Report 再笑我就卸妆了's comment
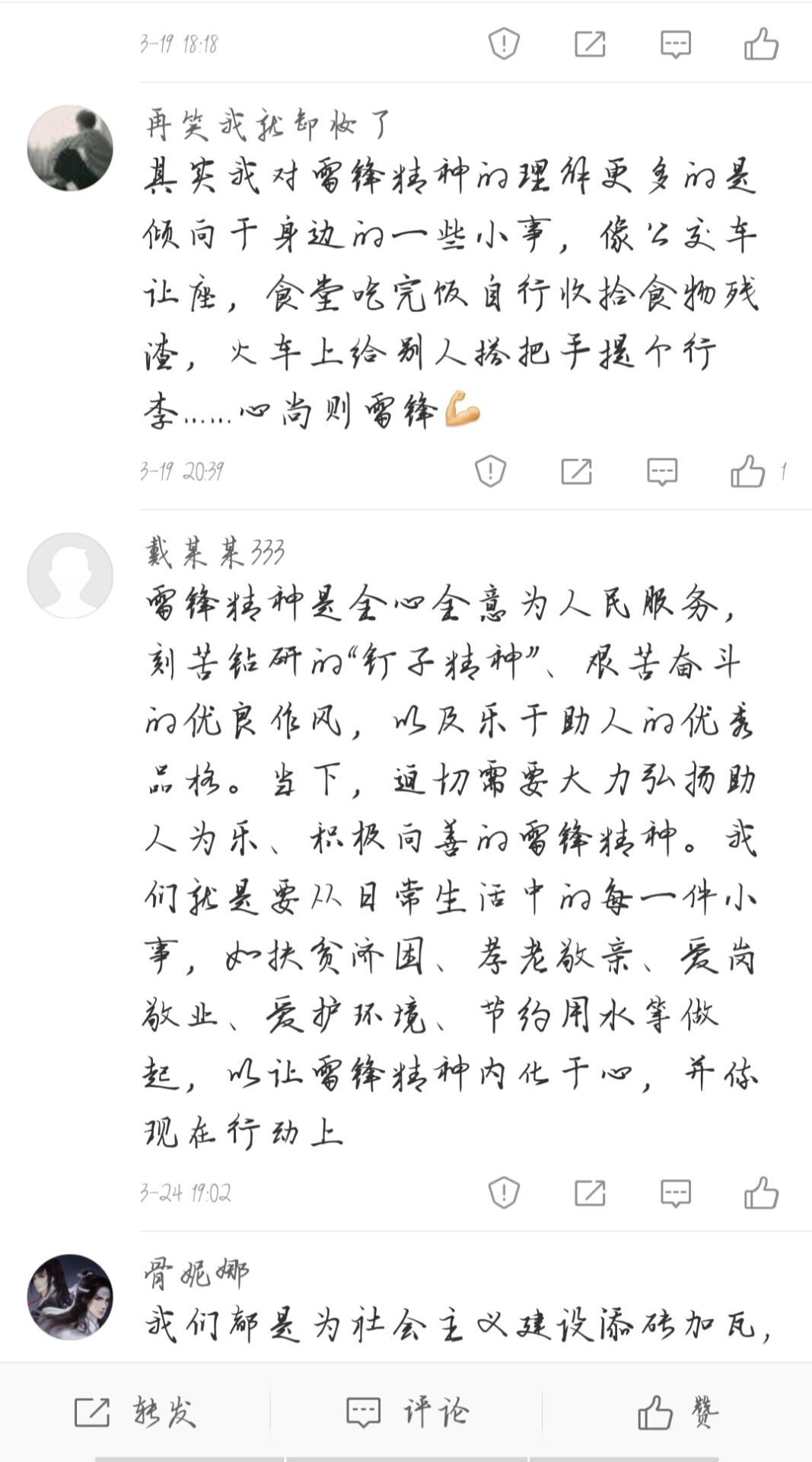The height and width of the screenshot is (1462, 812). coord(491,471)
